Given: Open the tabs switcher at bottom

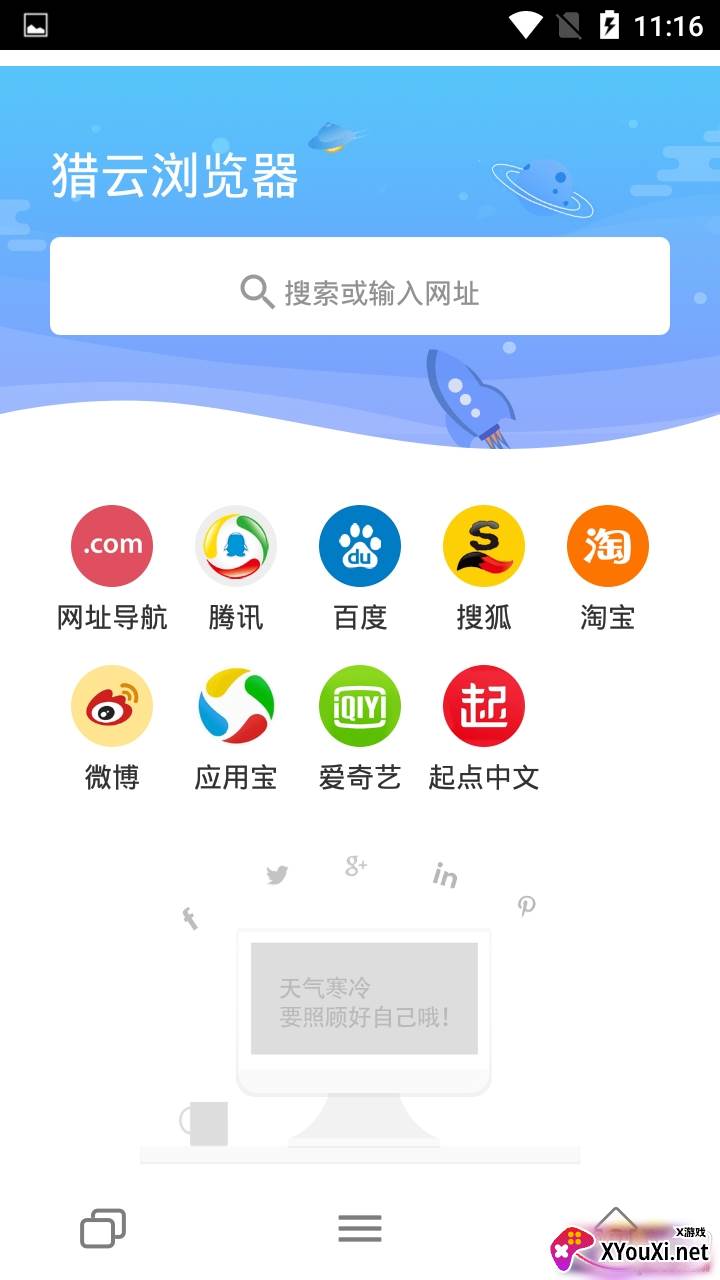Looking at the screenshot, I should coord(103,1228).
